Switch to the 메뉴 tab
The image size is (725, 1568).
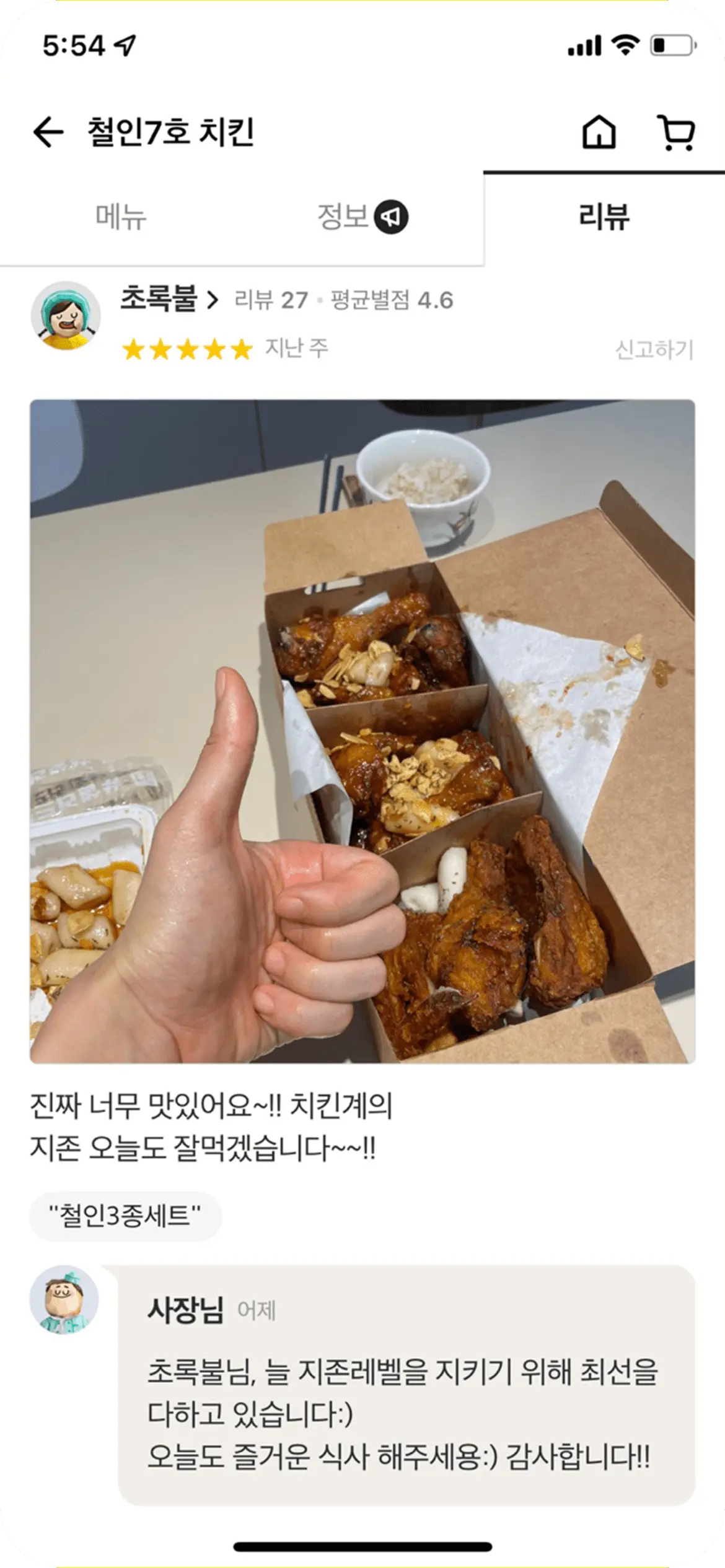click(x=121, y=217)
